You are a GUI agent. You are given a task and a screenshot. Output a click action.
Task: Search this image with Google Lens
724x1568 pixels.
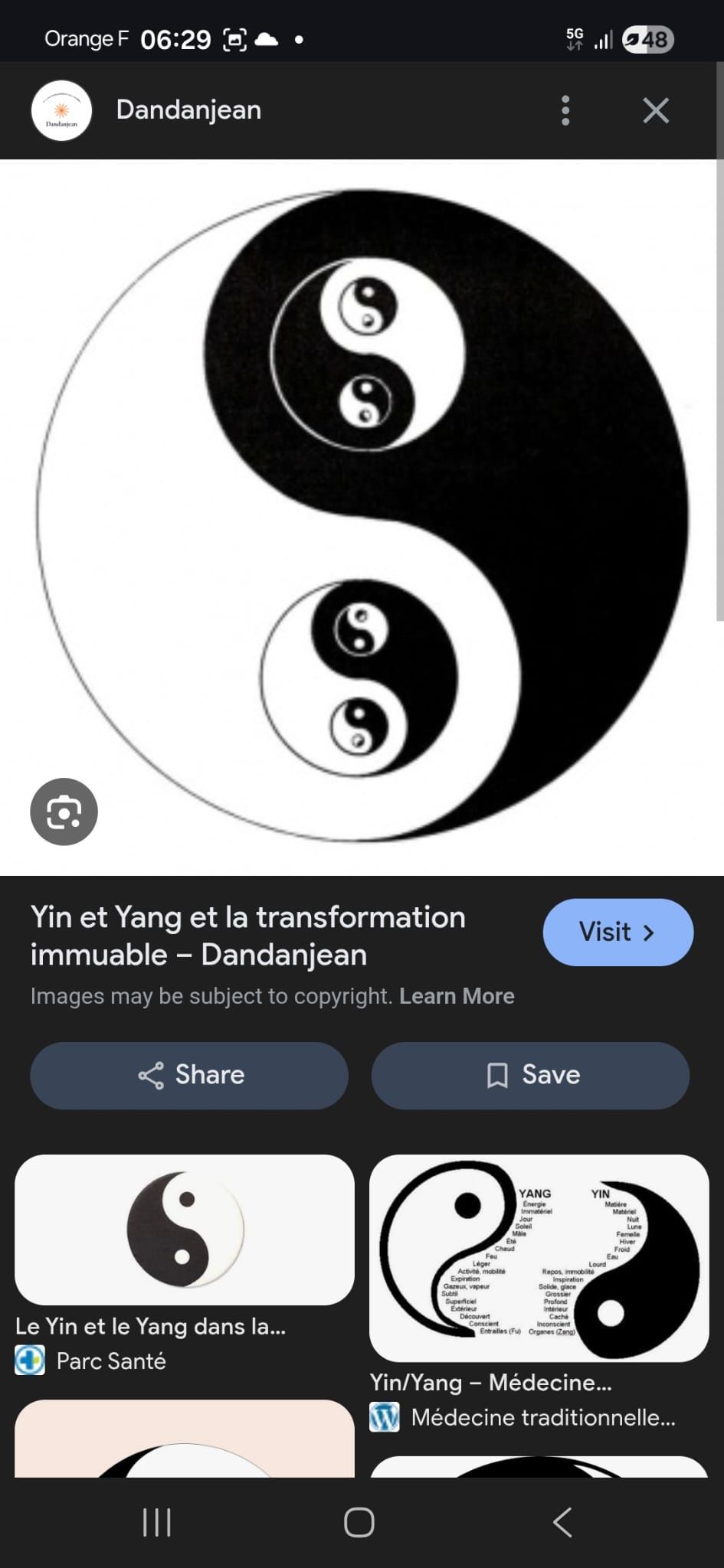(x=64, y=812)
